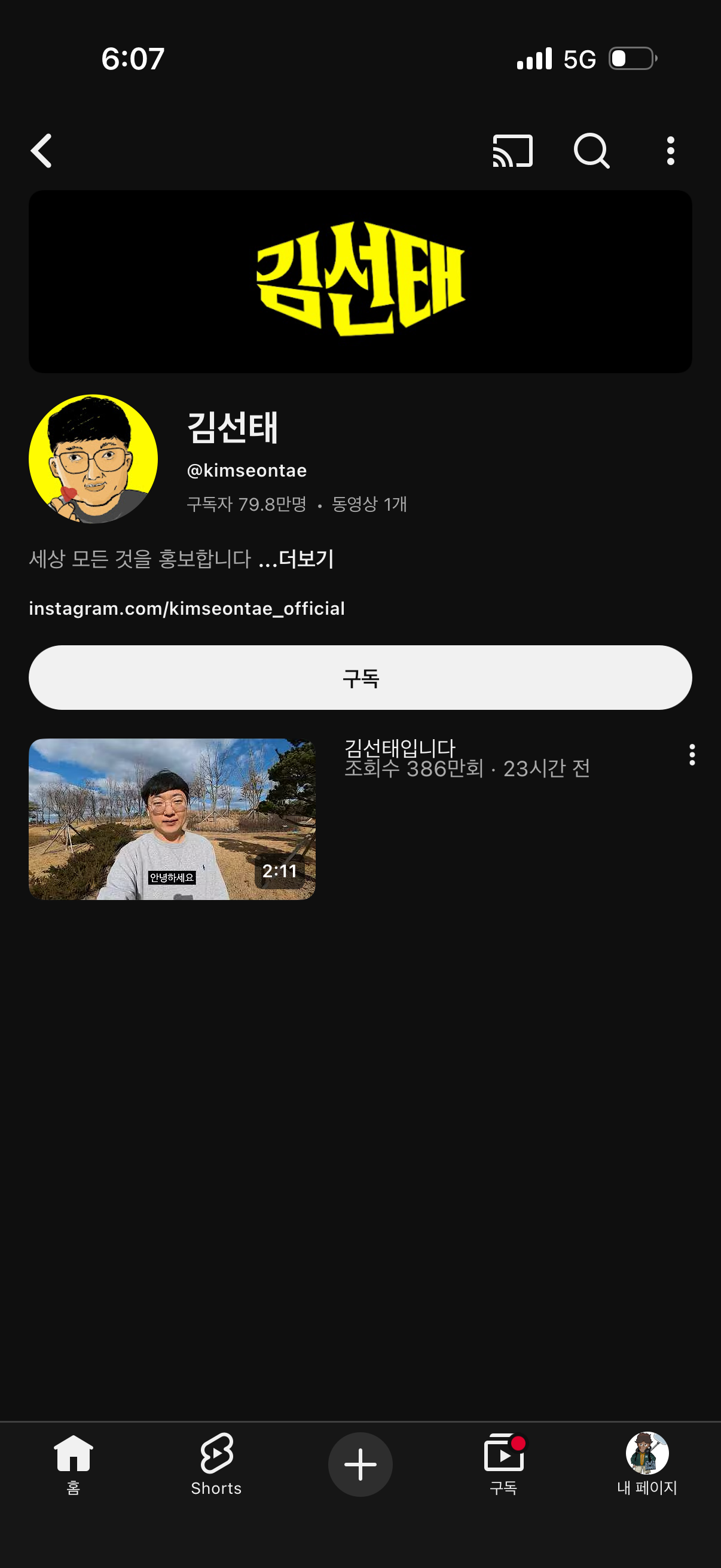Viewport: 721px width, 1568px height.
Task: Switch to the 홈 tab
Action: tap(73, 1463)
